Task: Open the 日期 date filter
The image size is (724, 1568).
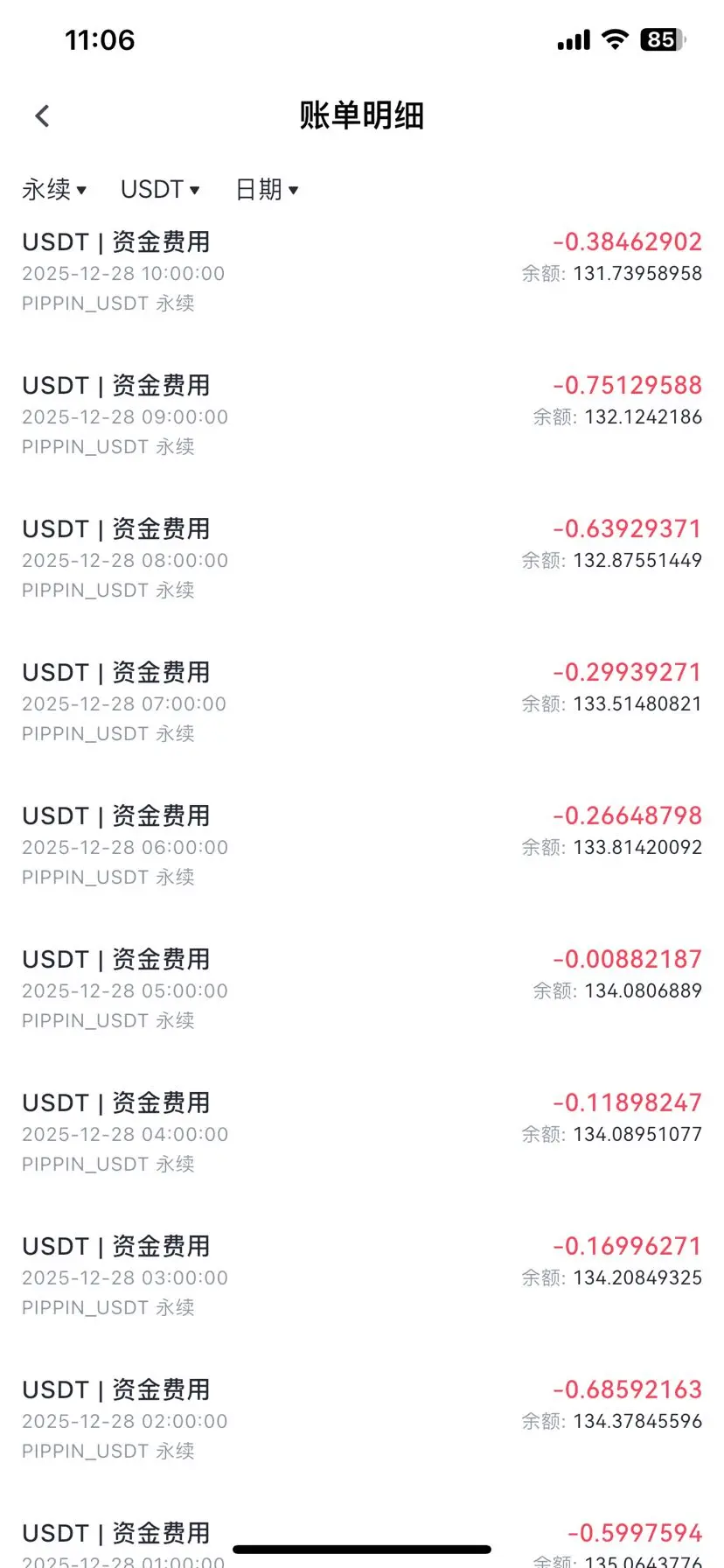Action: tap(267, 189)
